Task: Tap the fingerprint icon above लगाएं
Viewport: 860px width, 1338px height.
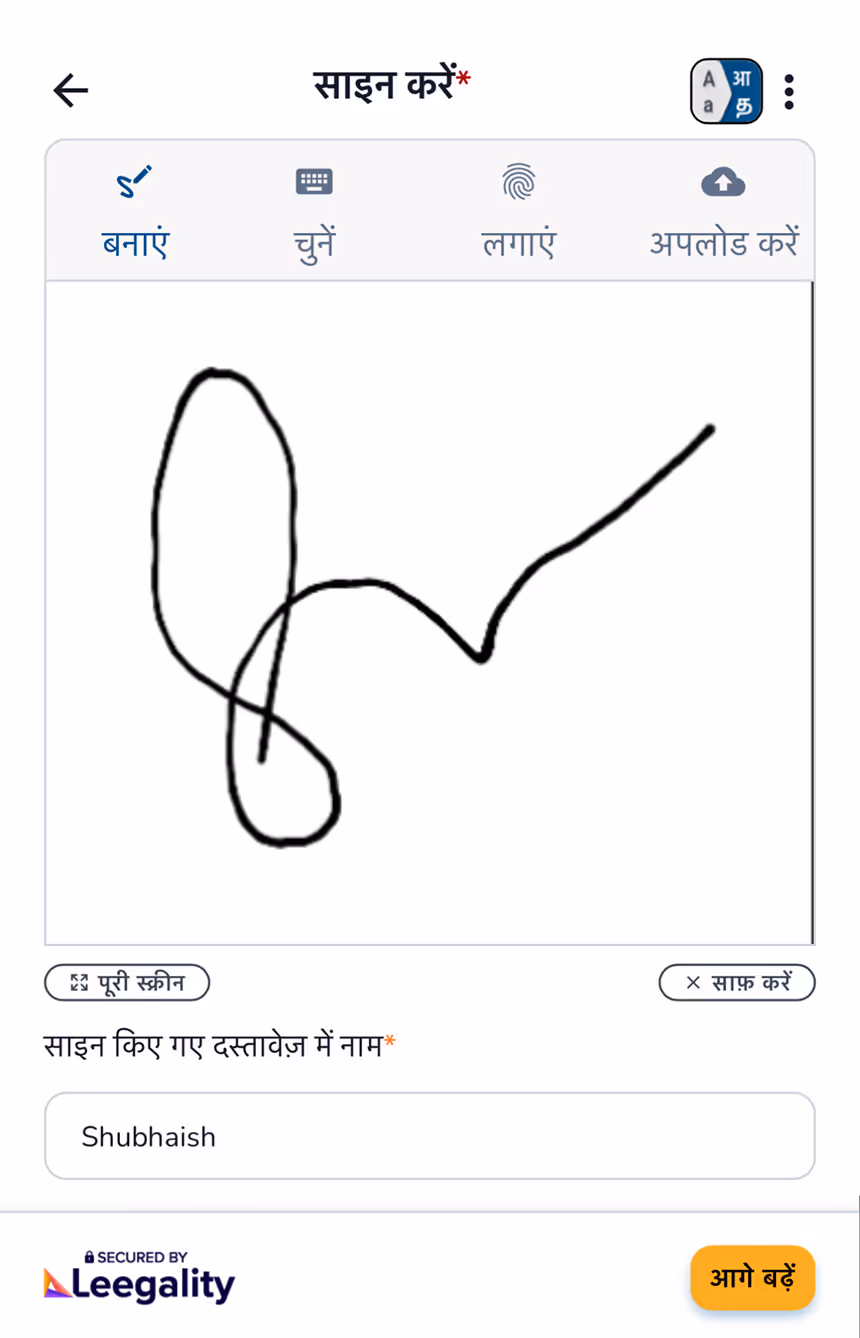Action: pyautogui.click(x=518, y=181)
